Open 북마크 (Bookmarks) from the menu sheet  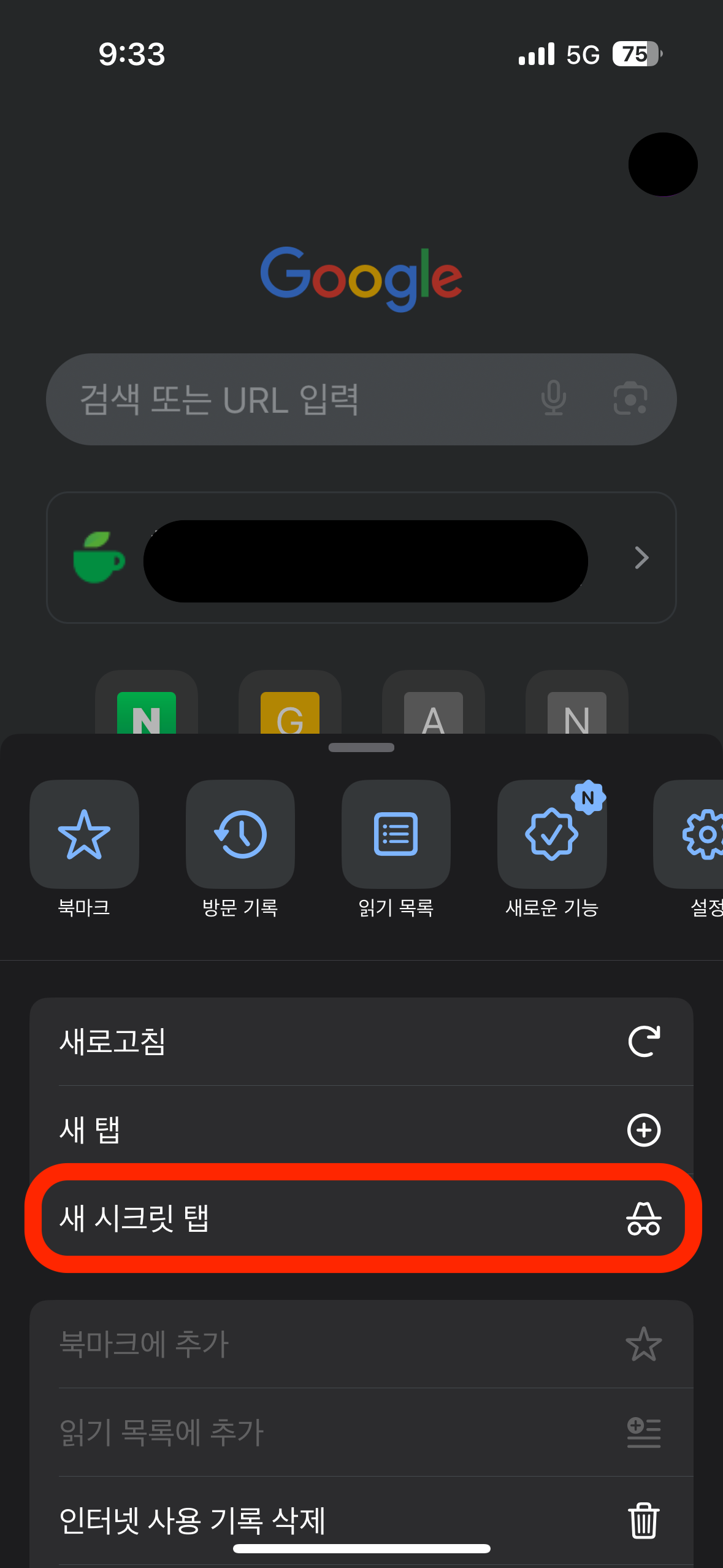pyautogui.click(x=85, y=834)
